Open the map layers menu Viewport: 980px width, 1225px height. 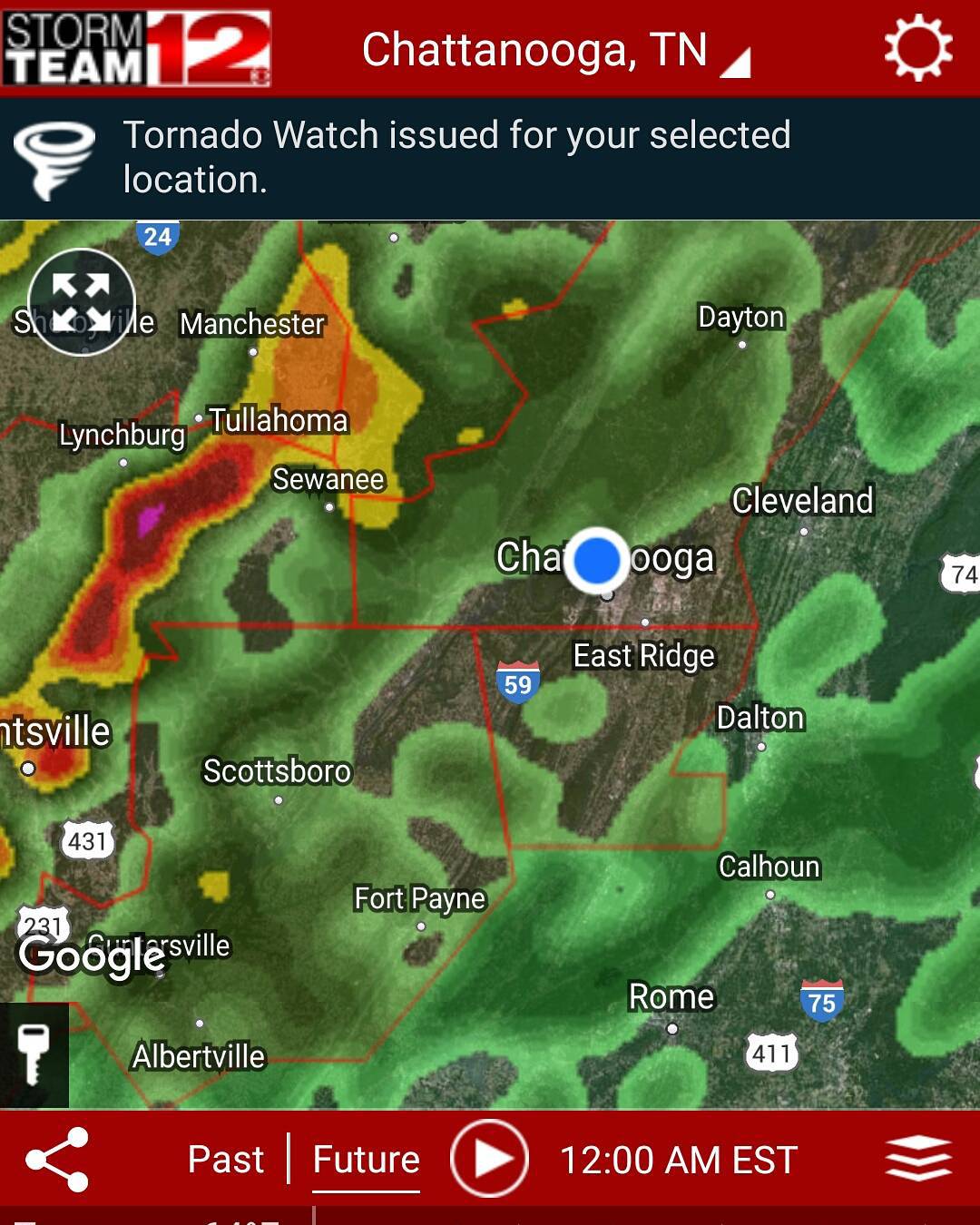point(918,1159)
